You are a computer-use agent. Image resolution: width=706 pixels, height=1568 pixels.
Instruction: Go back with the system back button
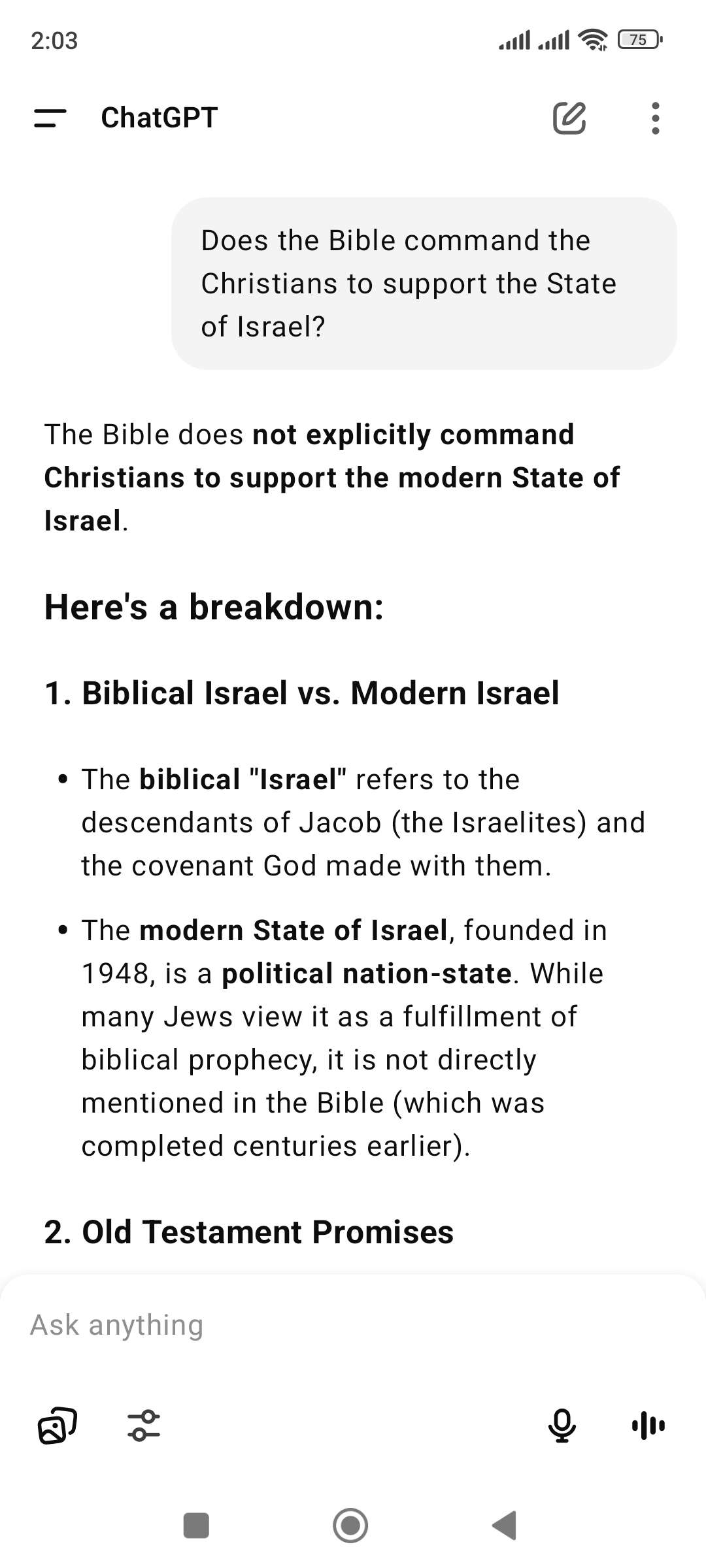(x=505, y=1526)
